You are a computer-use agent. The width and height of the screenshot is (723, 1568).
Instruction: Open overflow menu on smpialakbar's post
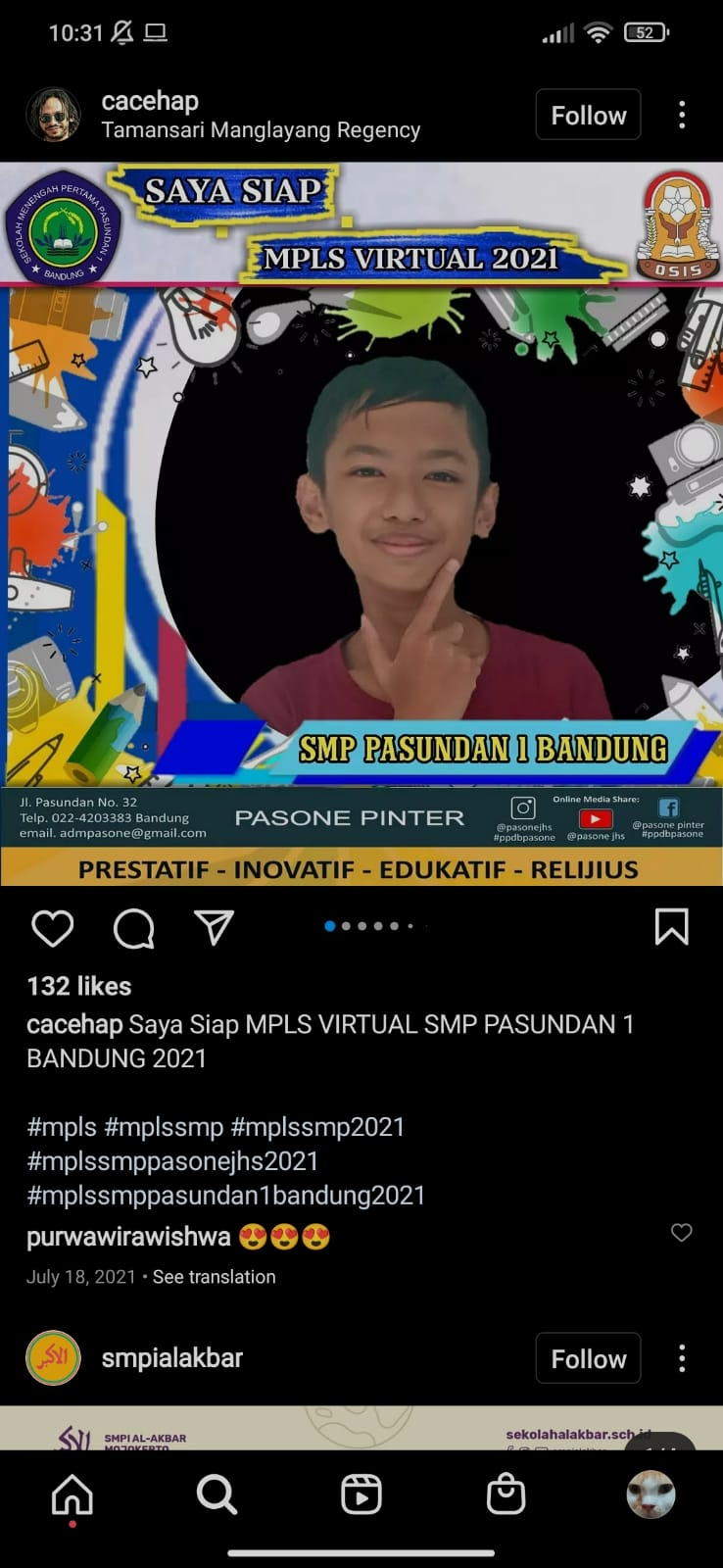coord(682,1358)
